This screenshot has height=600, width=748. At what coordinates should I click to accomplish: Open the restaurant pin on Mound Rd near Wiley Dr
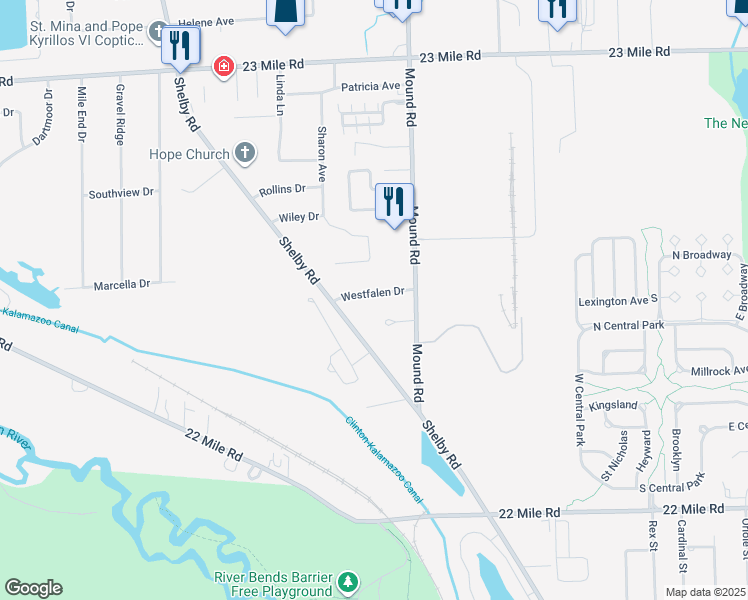[394, 201]
